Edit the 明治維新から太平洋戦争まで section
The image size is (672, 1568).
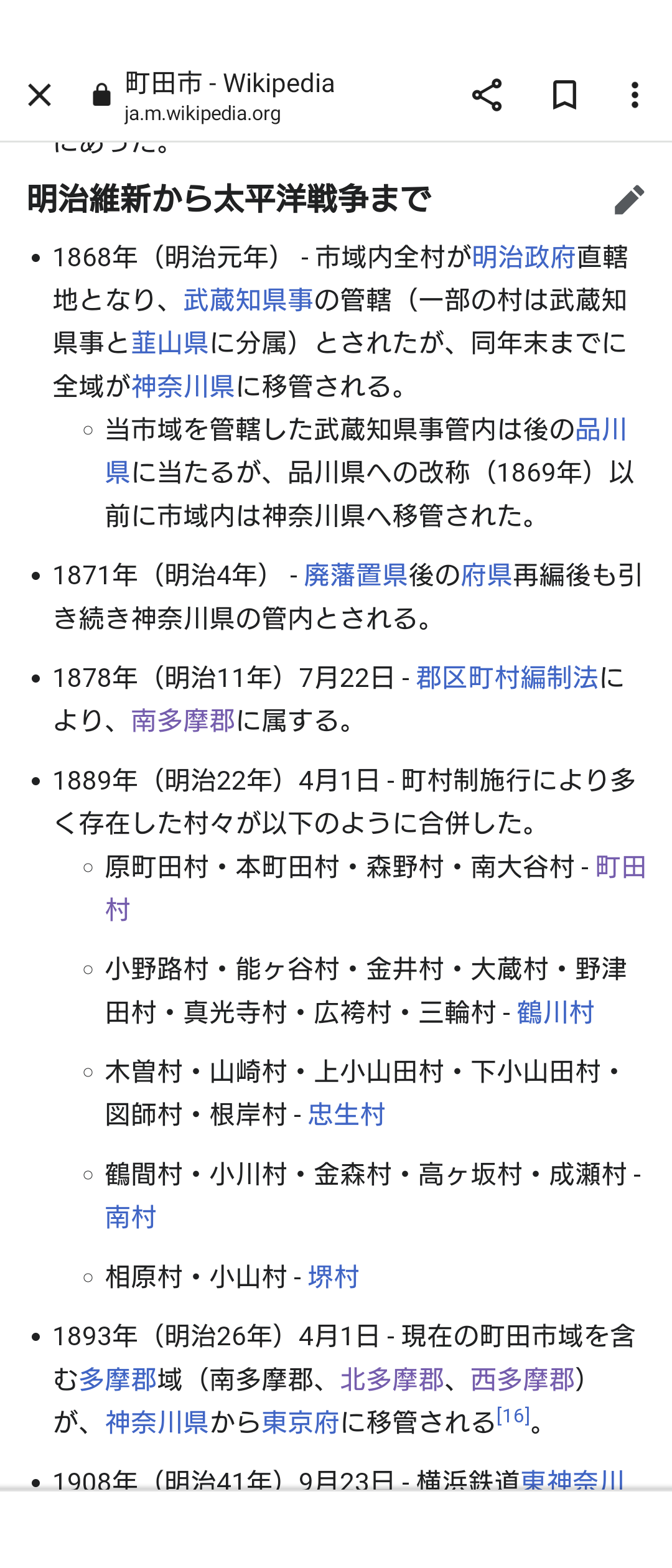click(629, 200)
